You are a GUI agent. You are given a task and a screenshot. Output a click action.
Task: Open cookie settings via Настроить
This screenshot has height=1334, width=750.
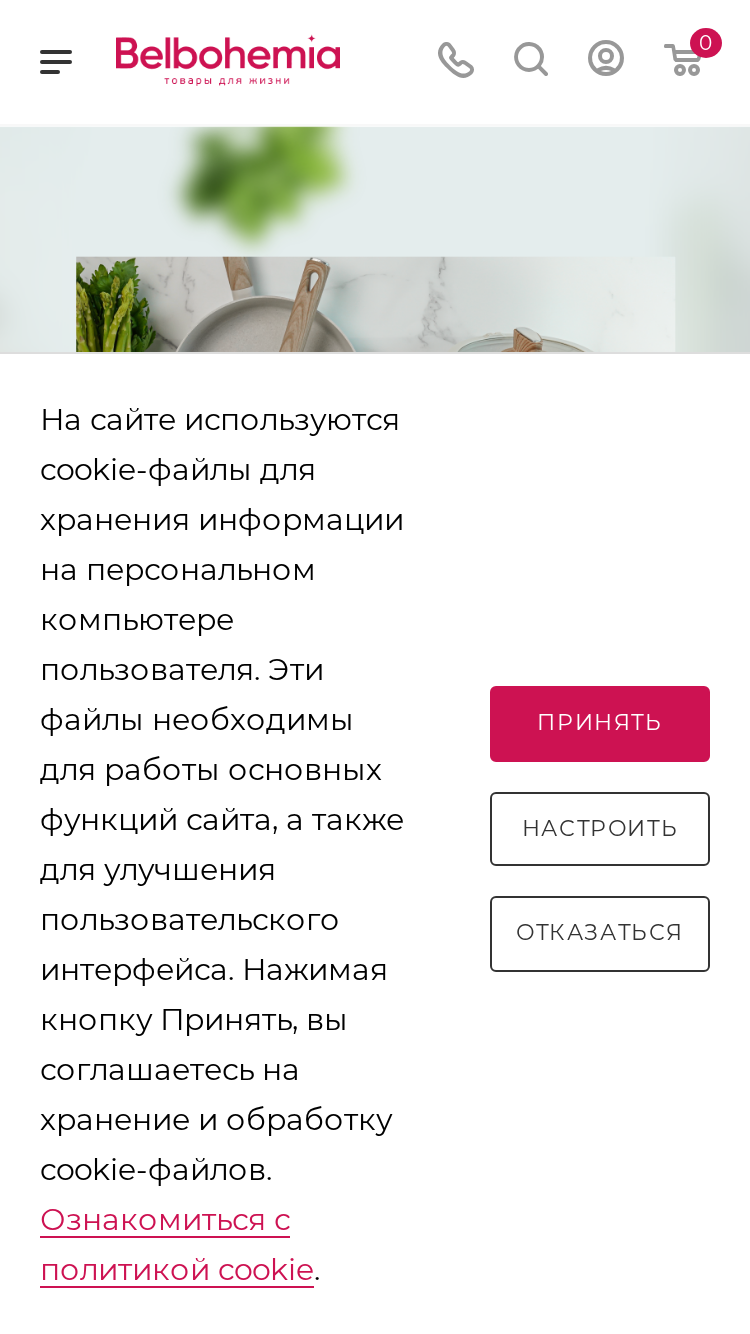pos(600,829)
